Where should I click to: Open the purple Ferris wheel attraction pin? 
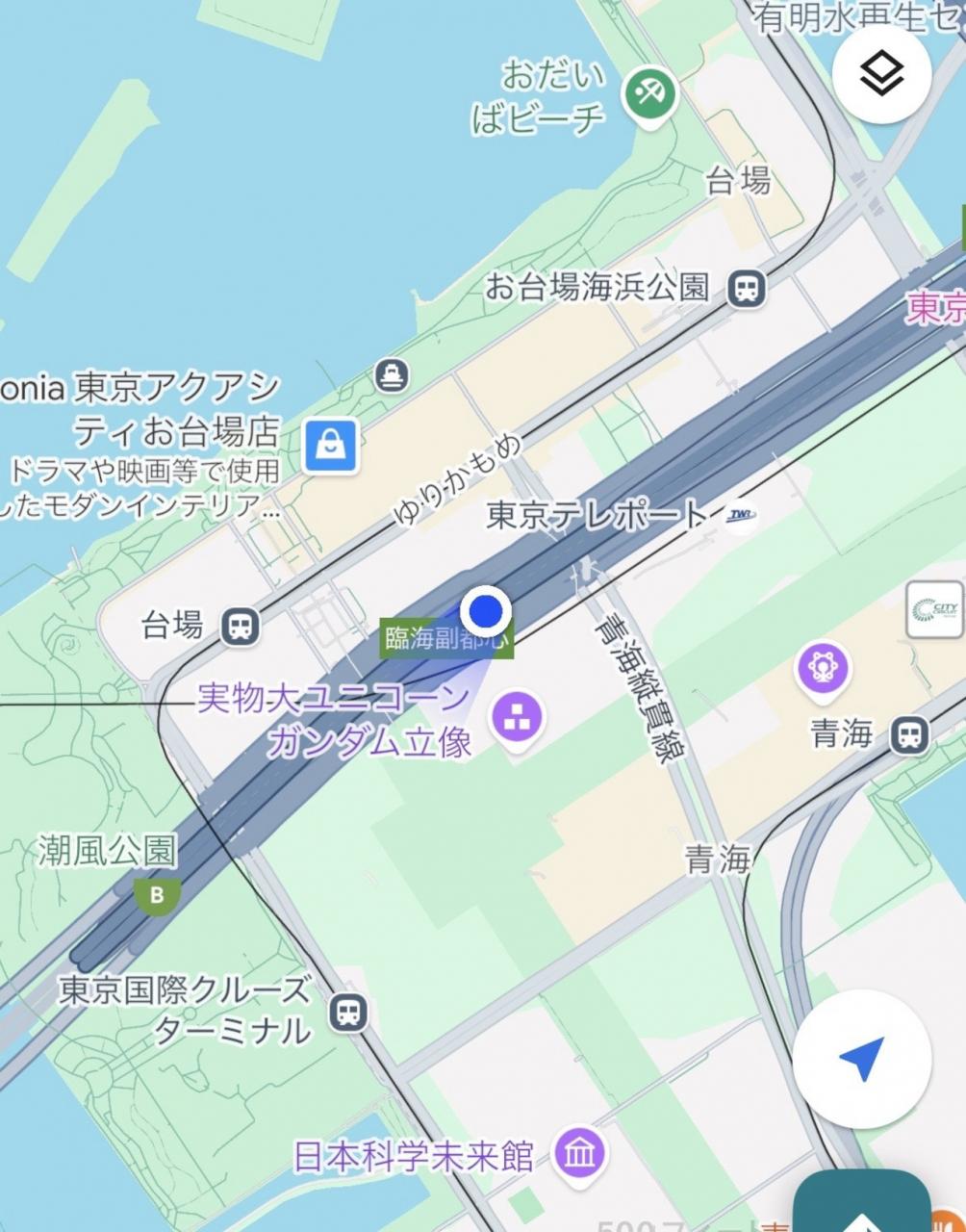coord(823,668)
